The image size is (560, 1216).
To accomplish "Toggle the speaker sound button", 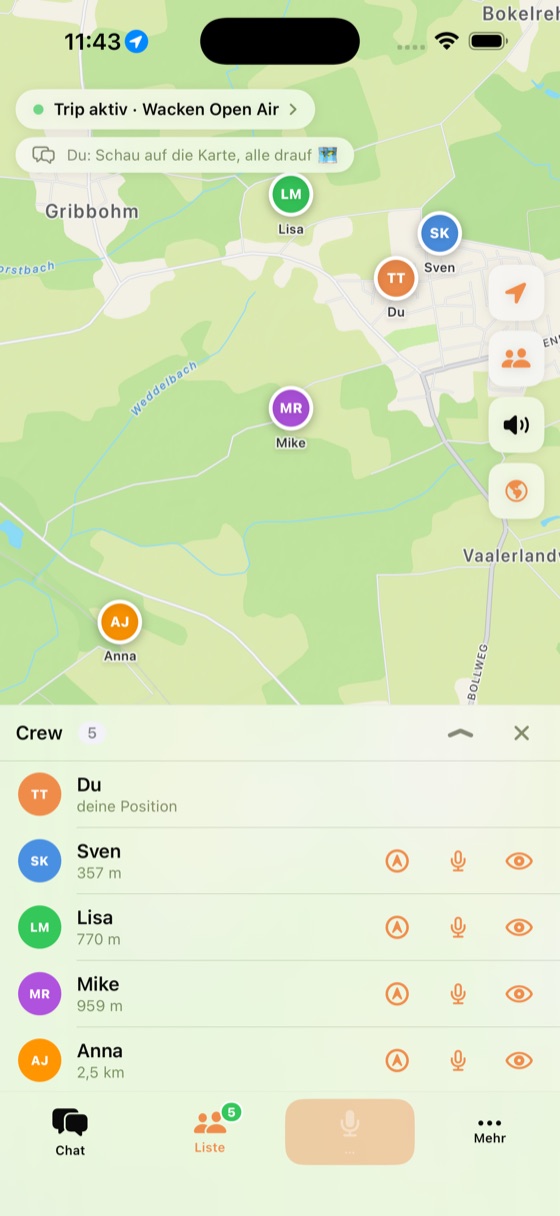I will pos(516,425).
